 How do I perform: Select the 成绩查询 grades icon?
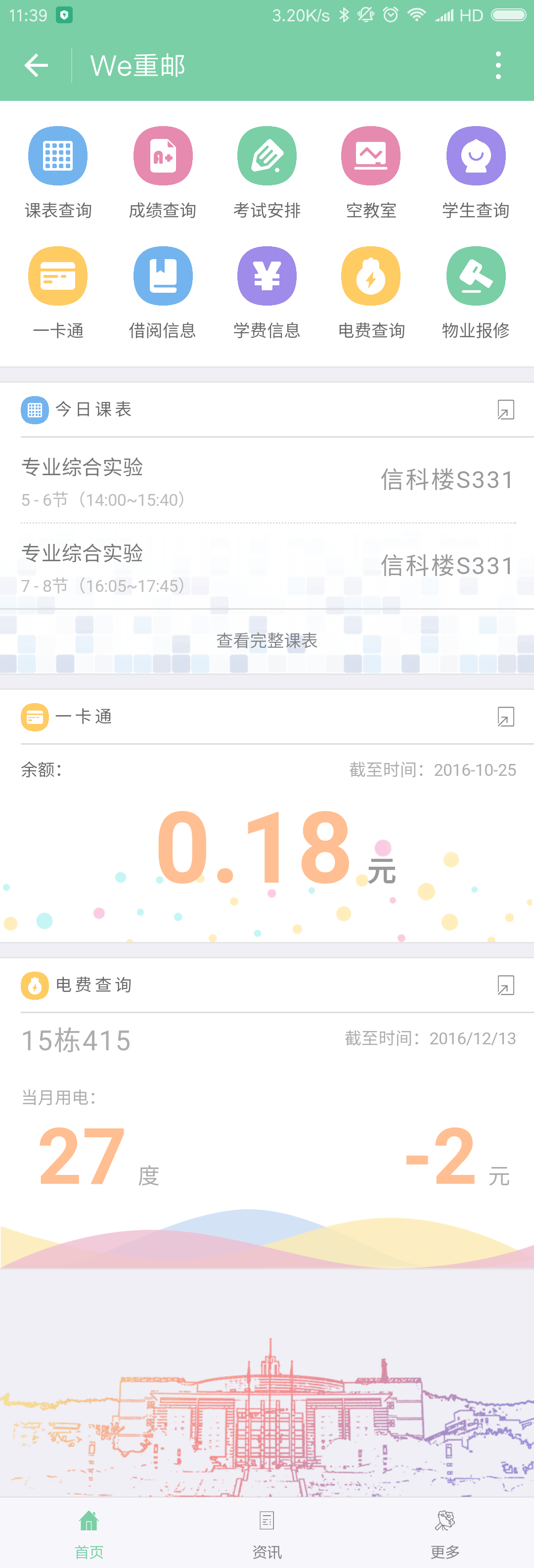click(162, 155)
